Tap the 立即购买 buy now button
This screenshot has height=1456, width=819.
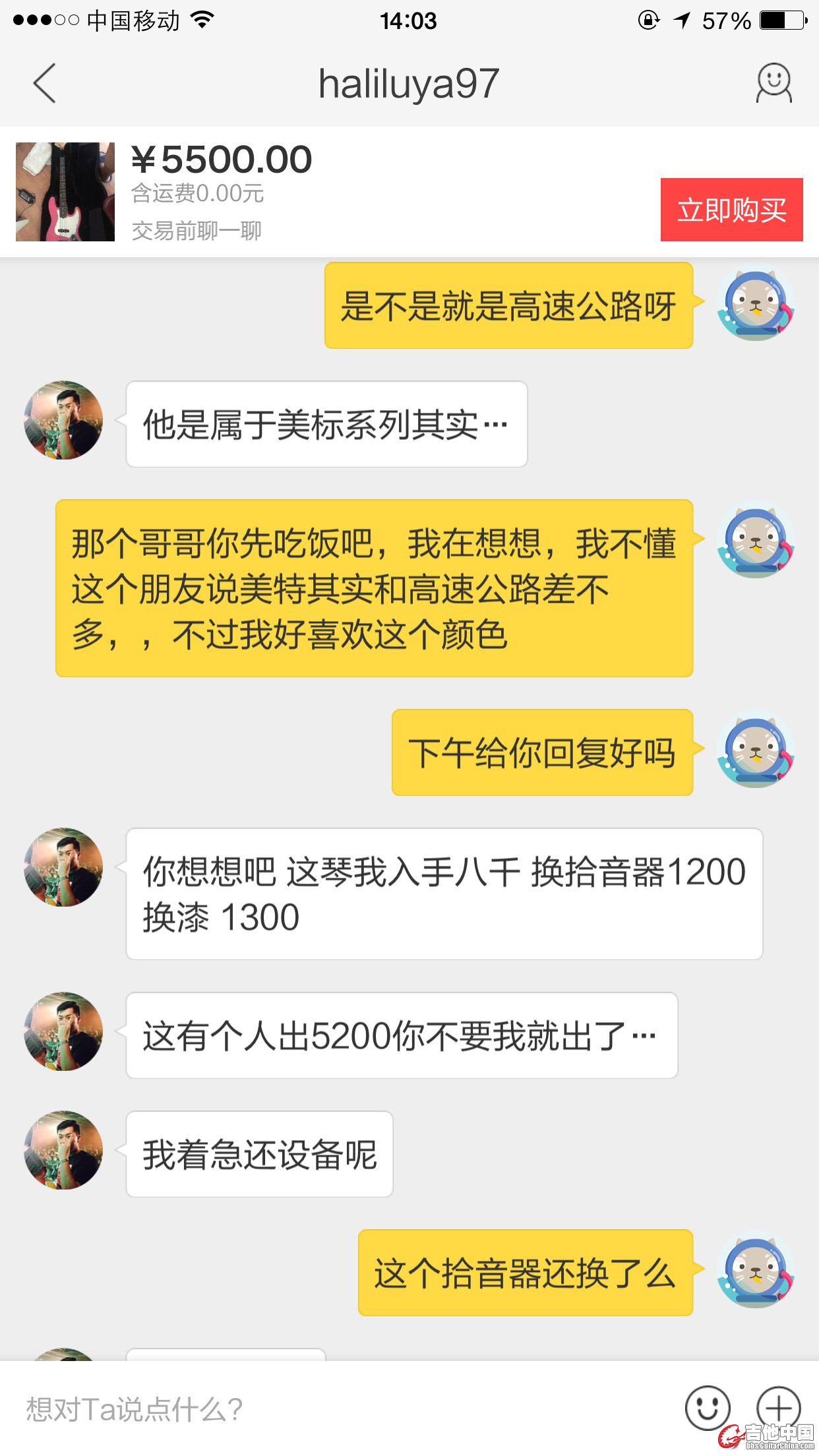tap(731, 210)
